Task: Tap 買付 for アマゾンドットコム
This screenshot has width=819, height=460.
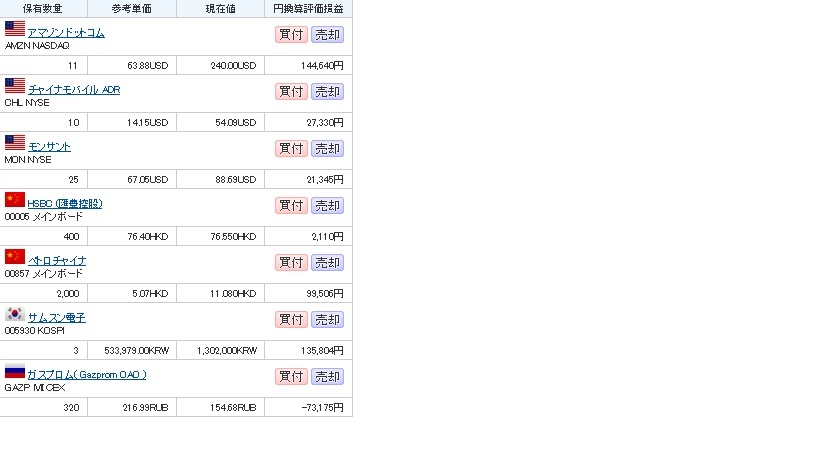Action: click(291, 34)
